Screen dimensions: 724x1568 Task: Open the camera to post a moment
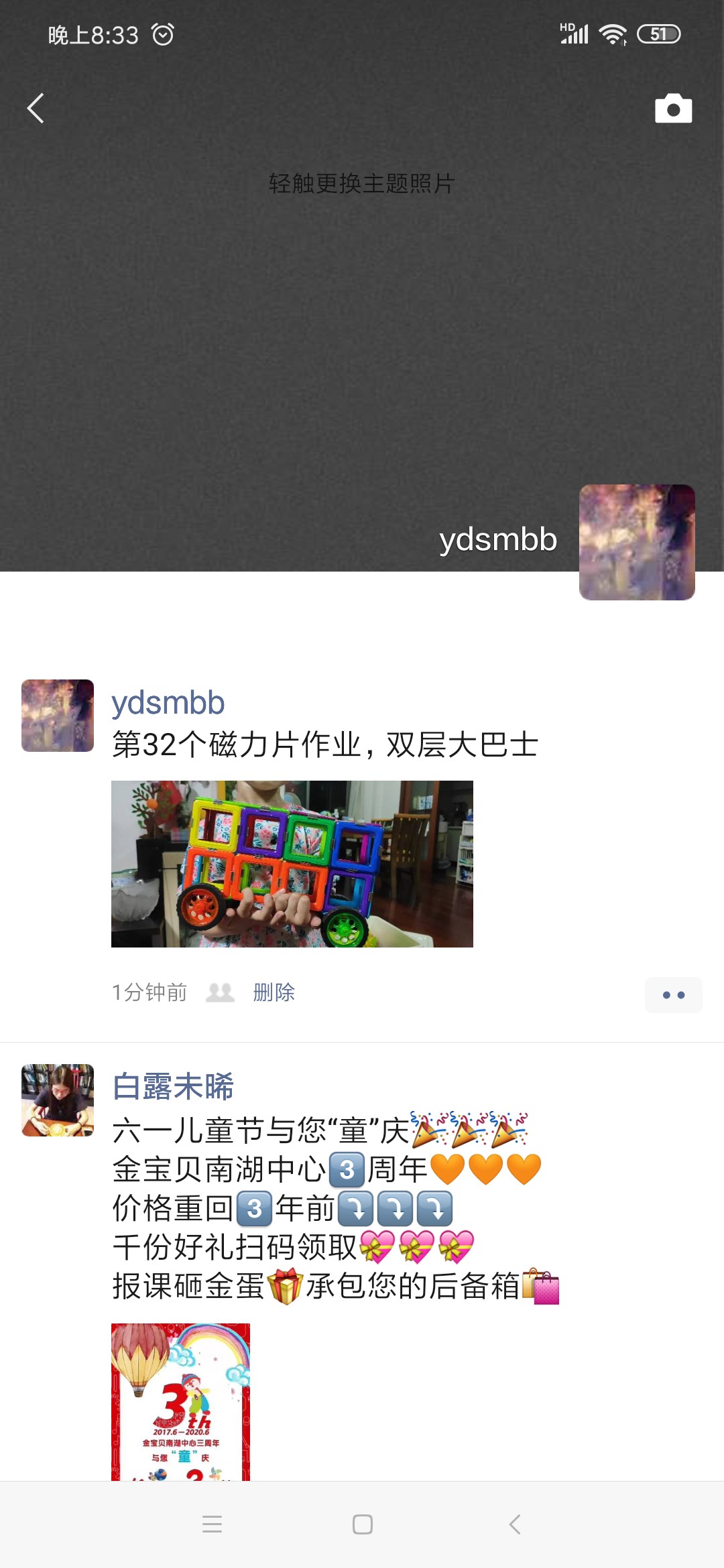[673, 109]
